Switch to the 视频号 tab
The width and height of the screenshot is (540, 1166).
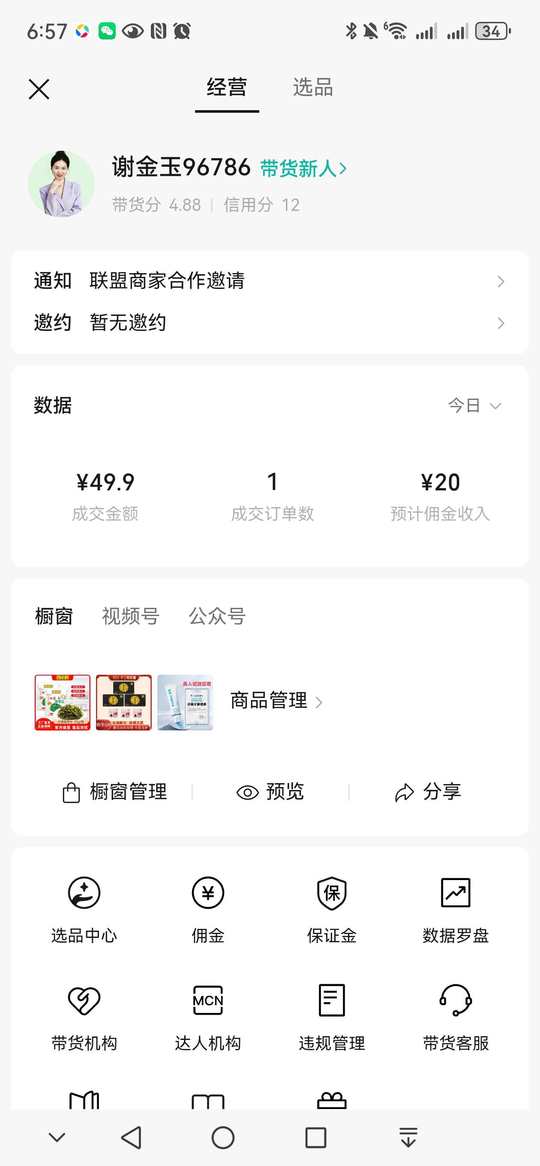130,616
